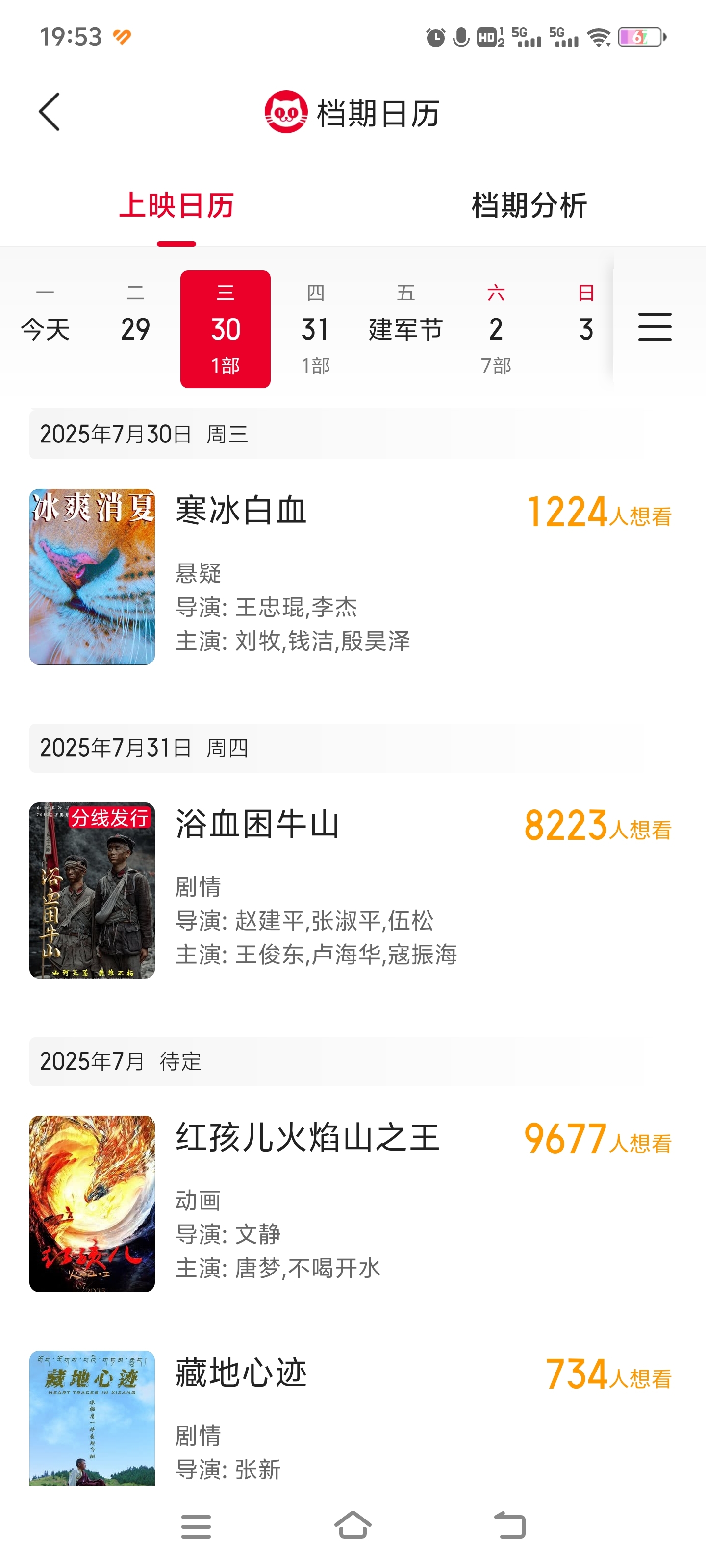Tap the system home button
The height and width of the screenshot is (1568, 706).
pyautogui.click(x=353, y=1525)
